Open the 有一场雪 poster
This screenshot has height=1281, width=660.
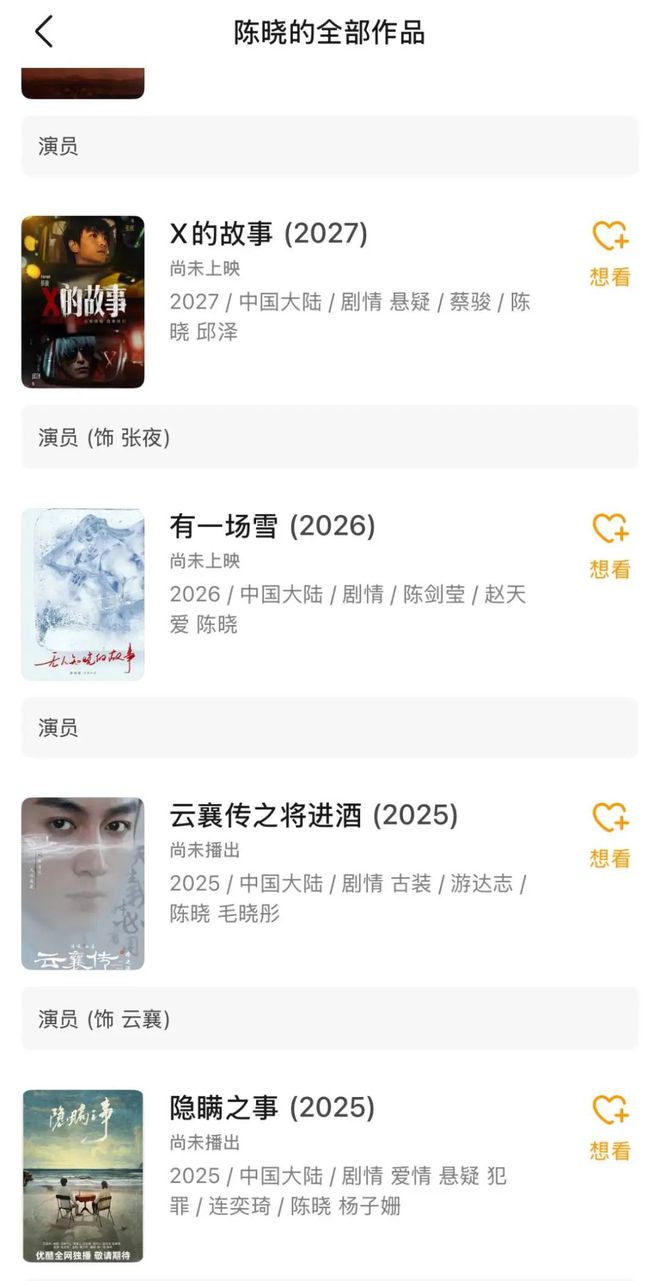[83, 594]
